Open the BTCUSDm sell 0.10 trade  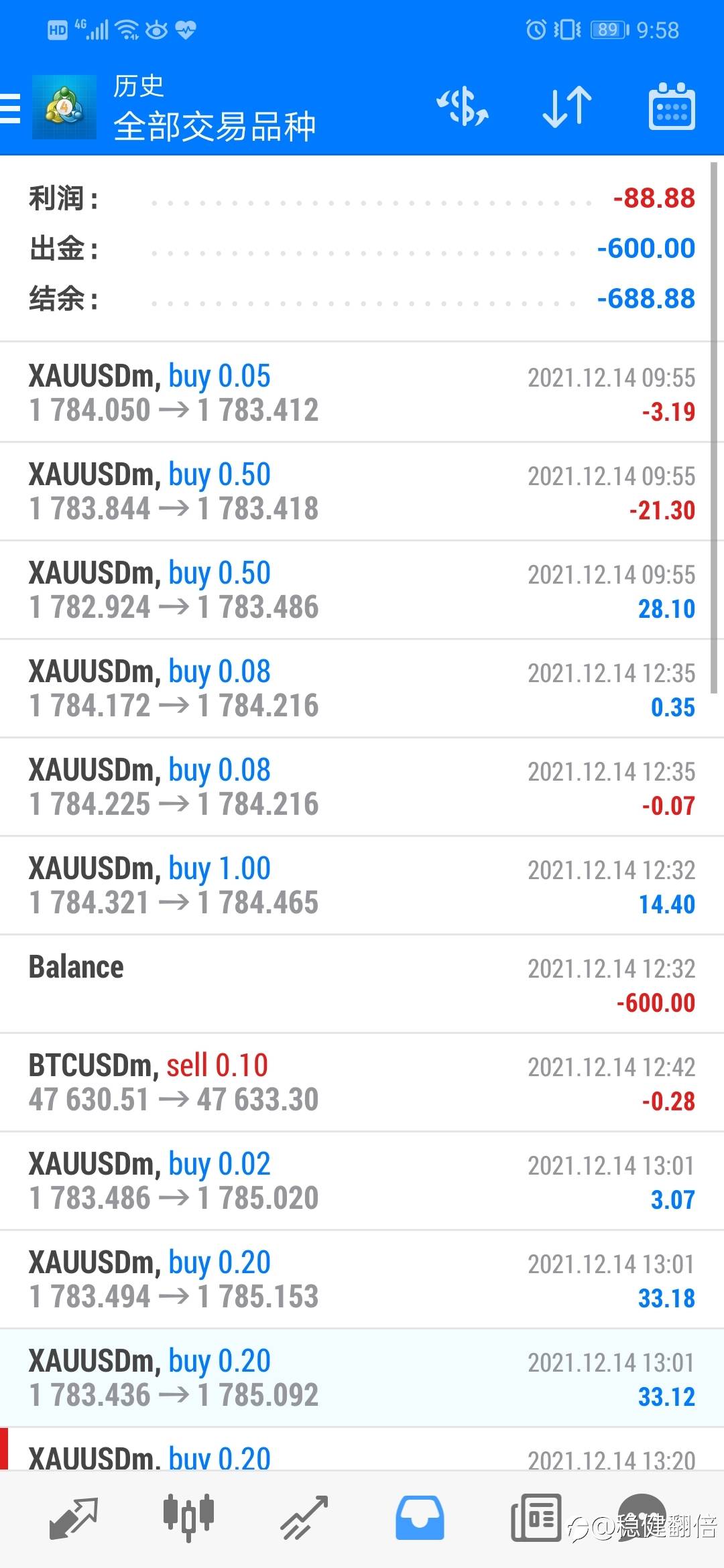click(362, 1082)
